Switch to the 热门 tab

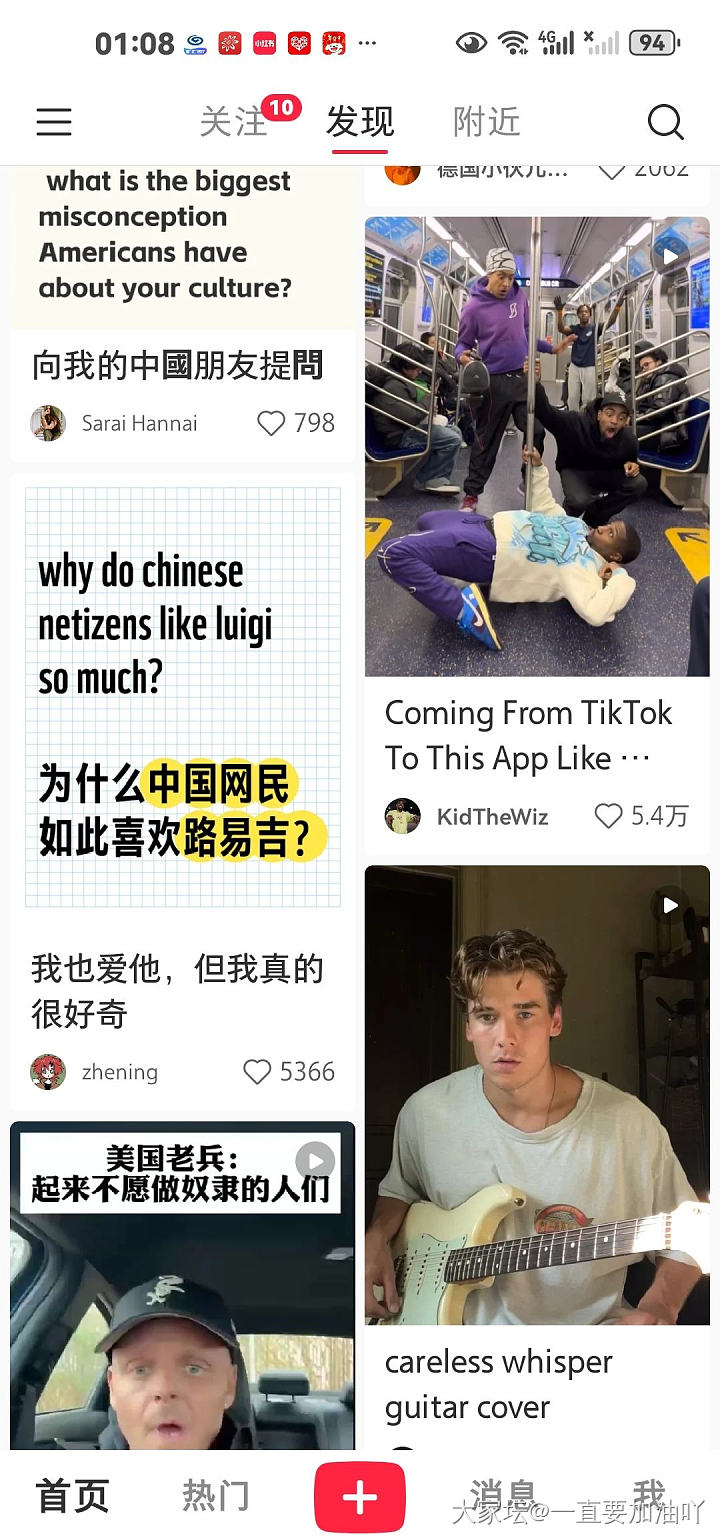(x=215, y=1496)
